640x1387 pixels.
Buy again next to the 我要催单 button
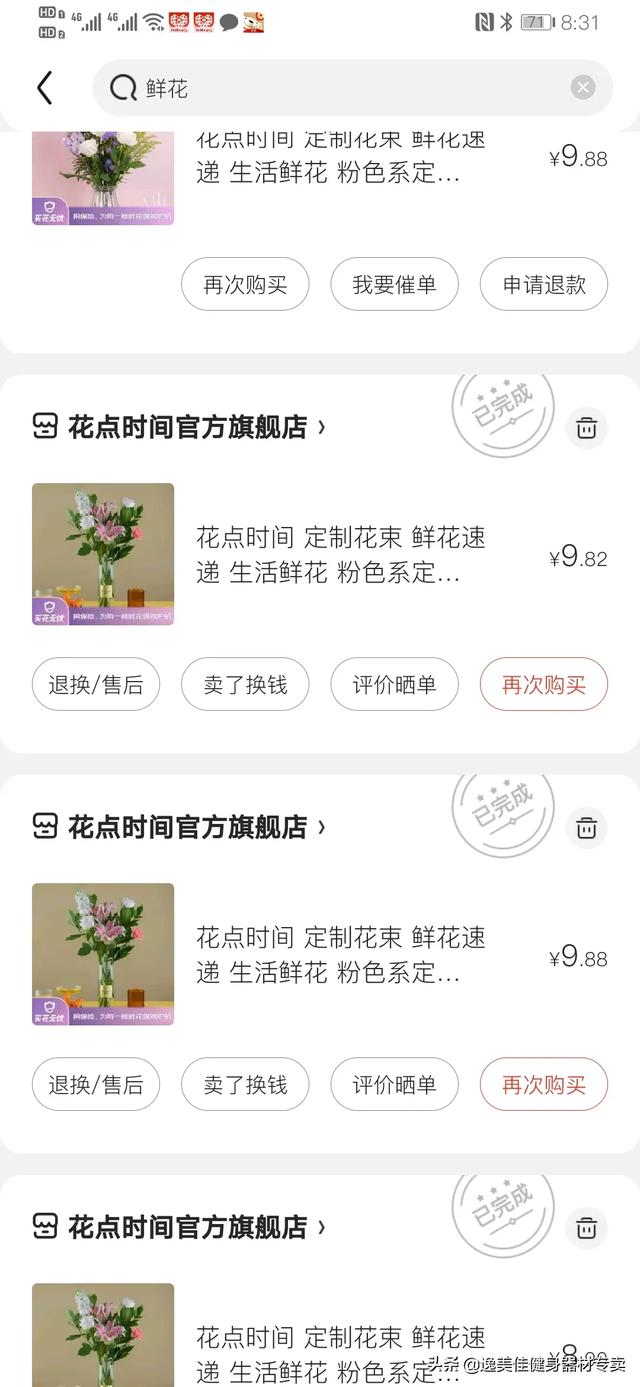[x=245, y=285]
